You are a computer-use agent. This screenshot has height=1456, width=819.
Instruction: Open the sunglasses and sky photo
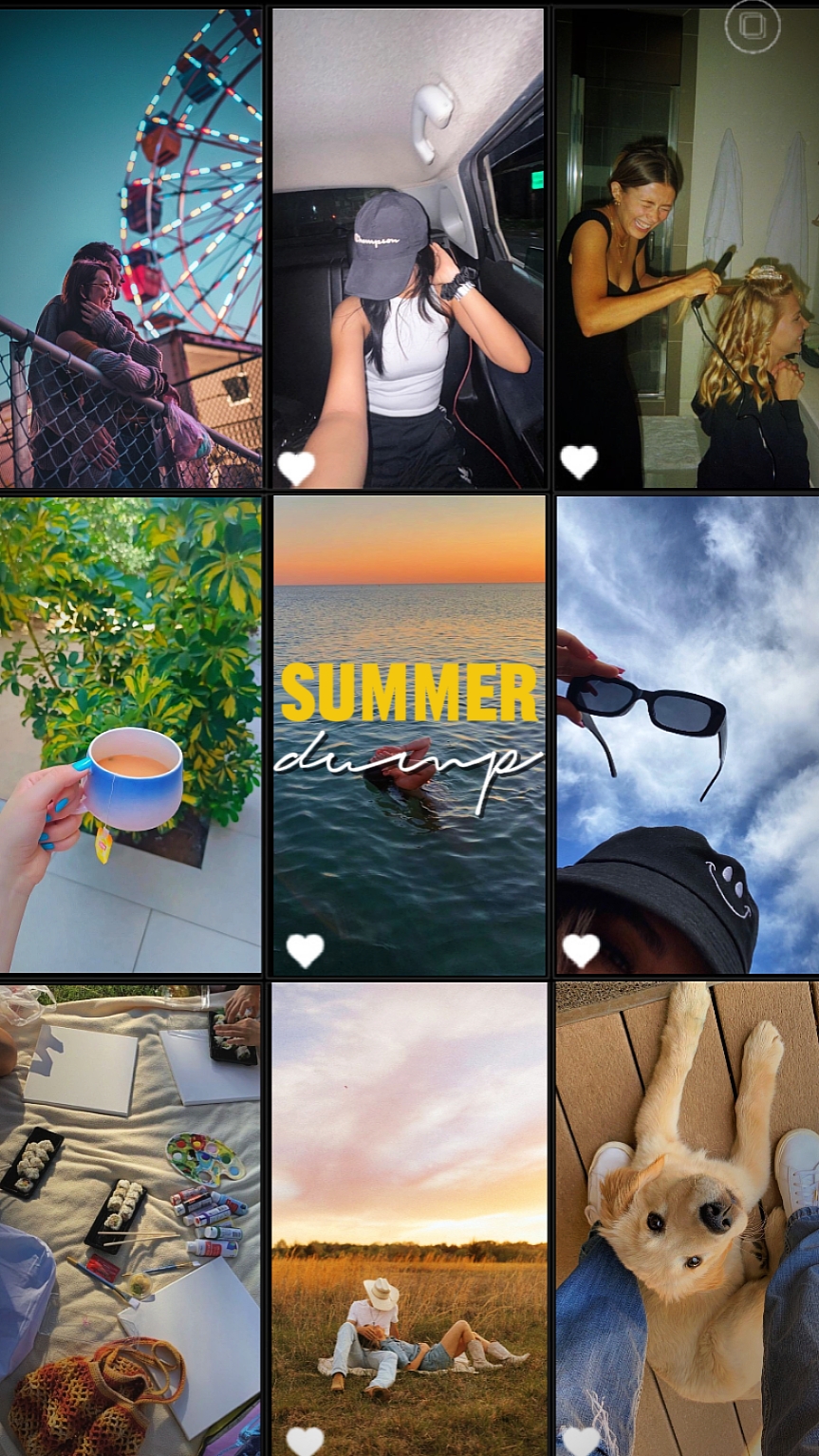point(687,735)
